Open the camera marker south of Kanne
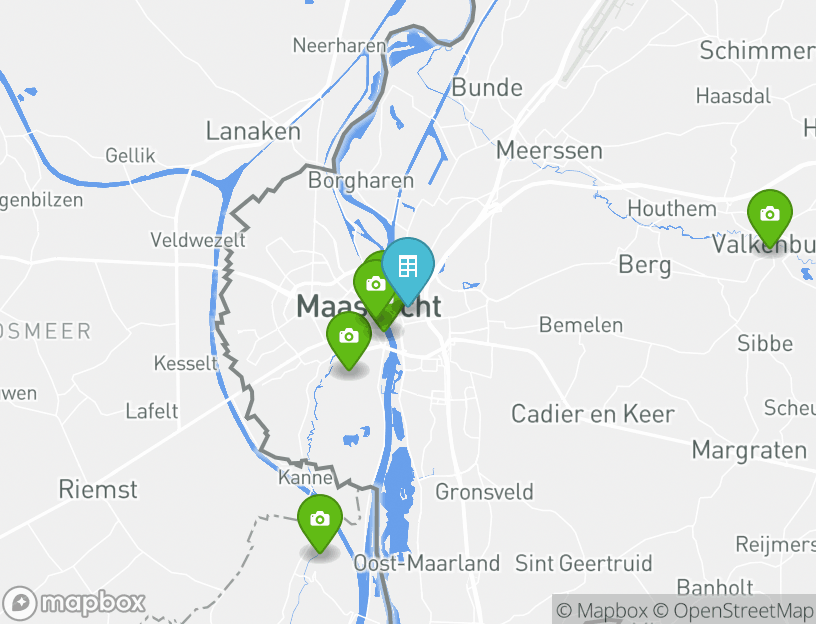This screenshot has width=816, height=624. pyautogui.click(x=319, y=519)
